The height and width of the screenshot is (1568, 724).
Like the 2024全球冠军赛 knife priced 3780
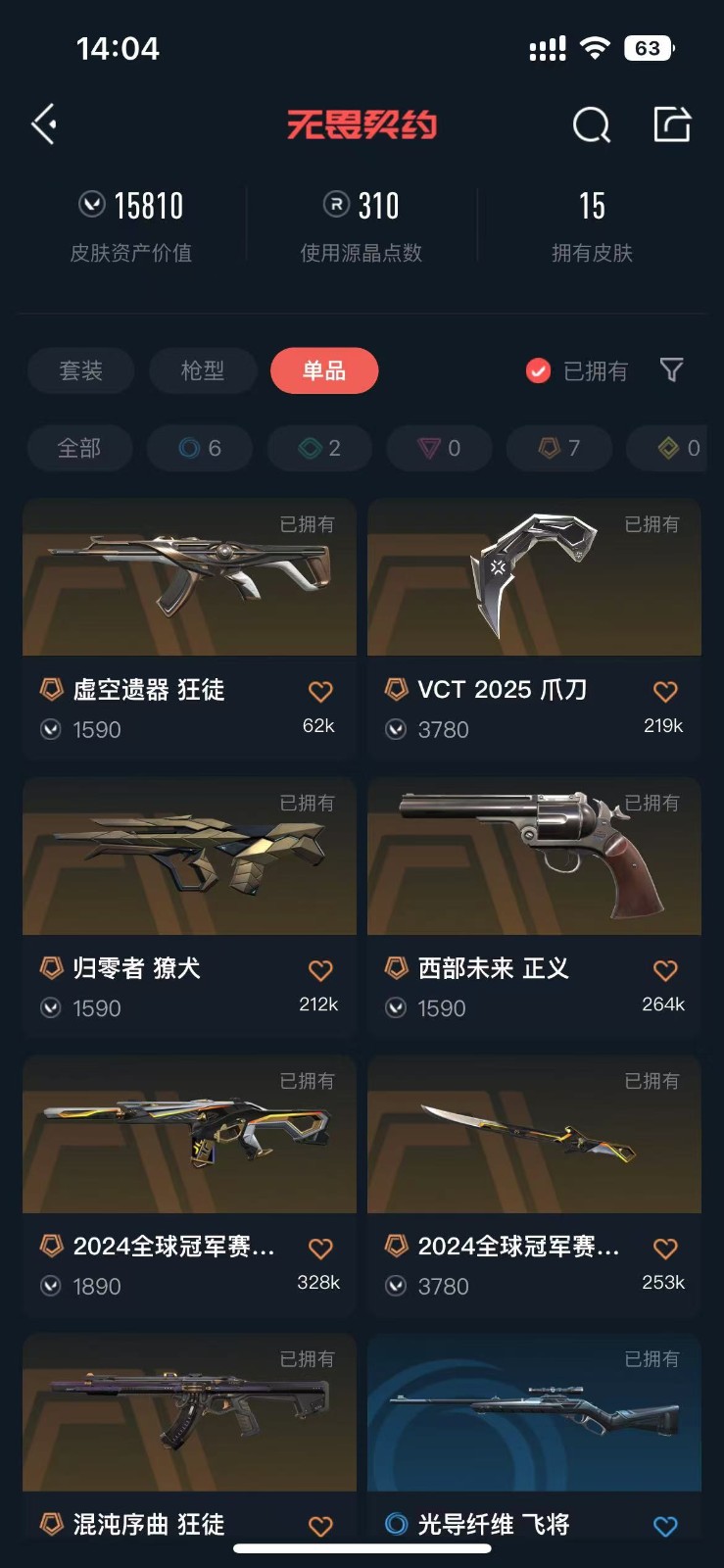(x=665, y=1249)
